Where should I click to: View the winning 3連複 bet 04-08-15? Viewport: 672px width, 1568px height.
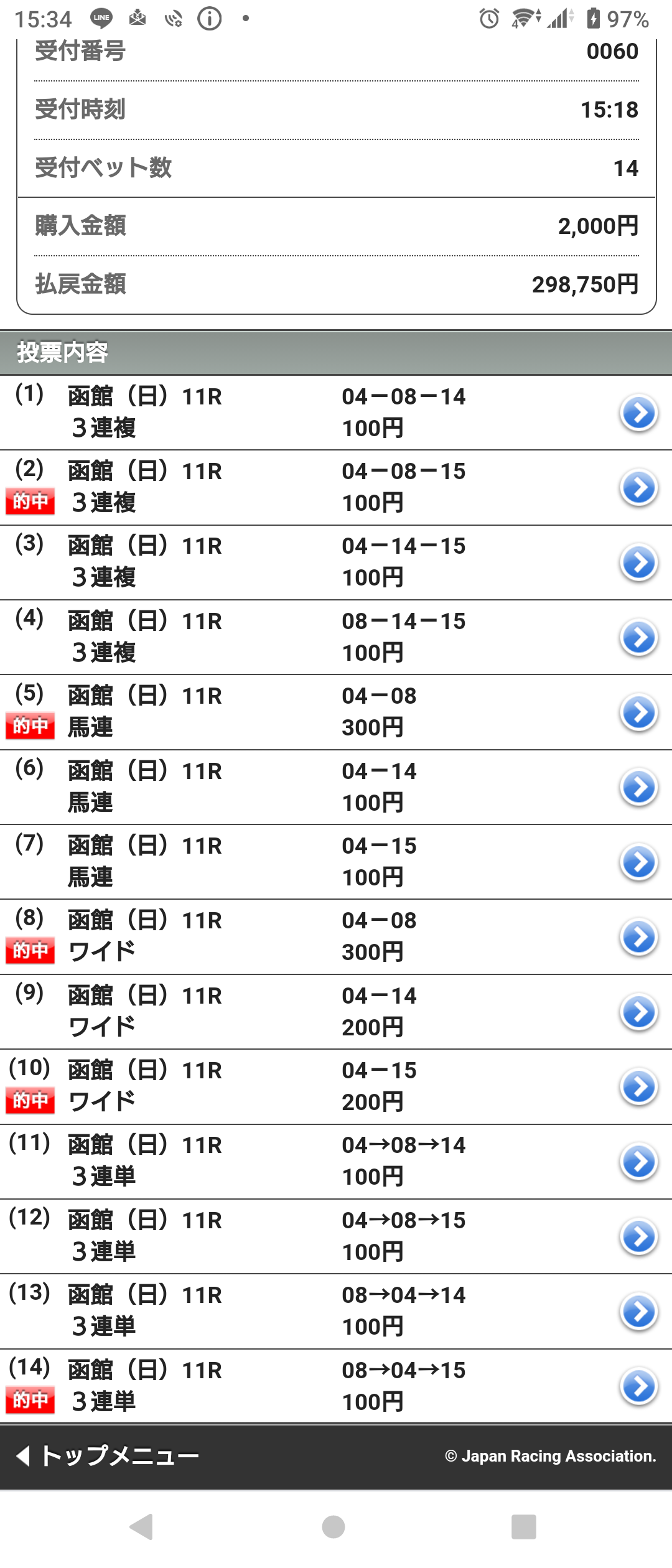click(x=638, y=488)
